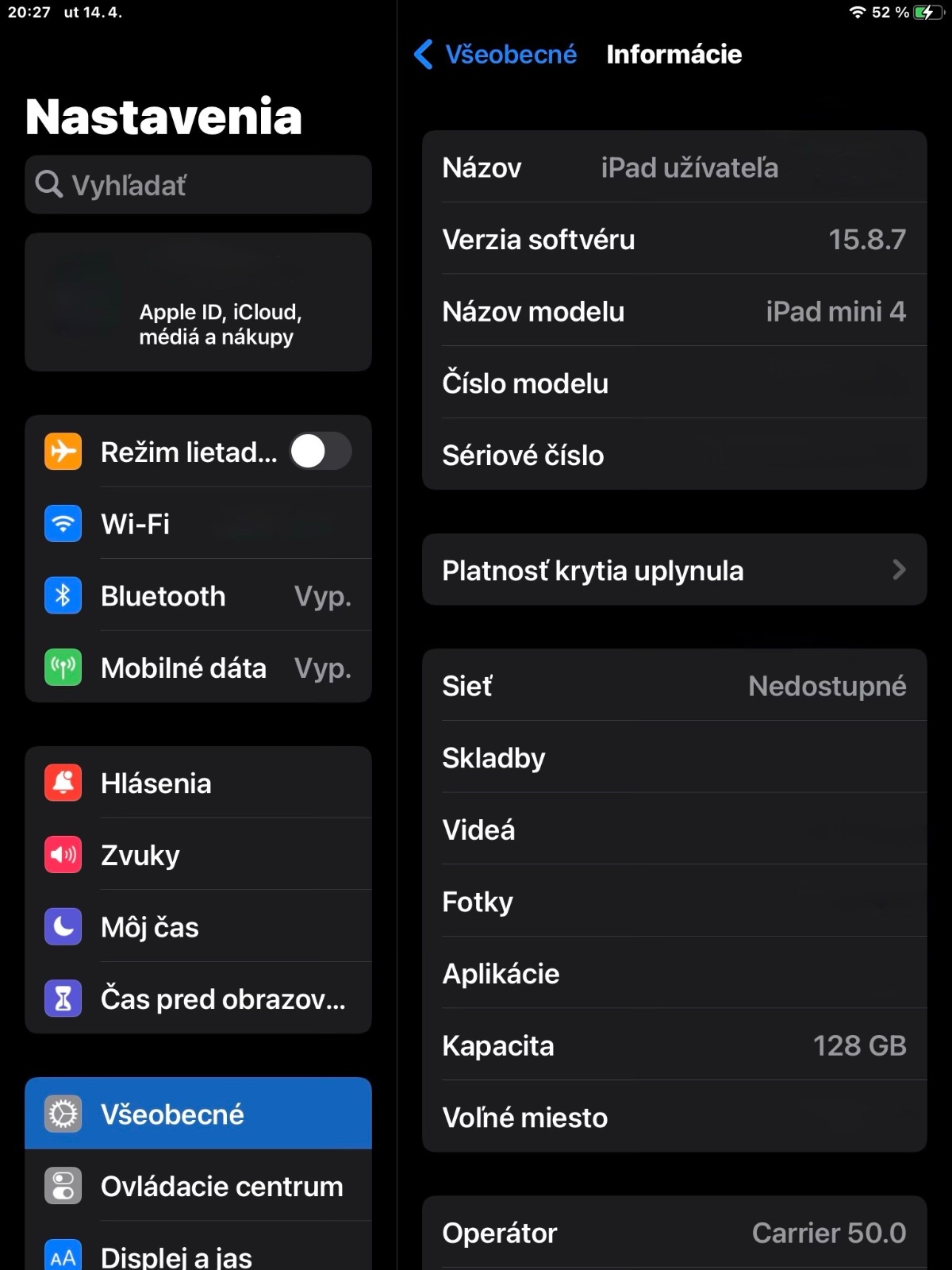
Task: Open Hlásenia settings
Action: pos(198,783)
